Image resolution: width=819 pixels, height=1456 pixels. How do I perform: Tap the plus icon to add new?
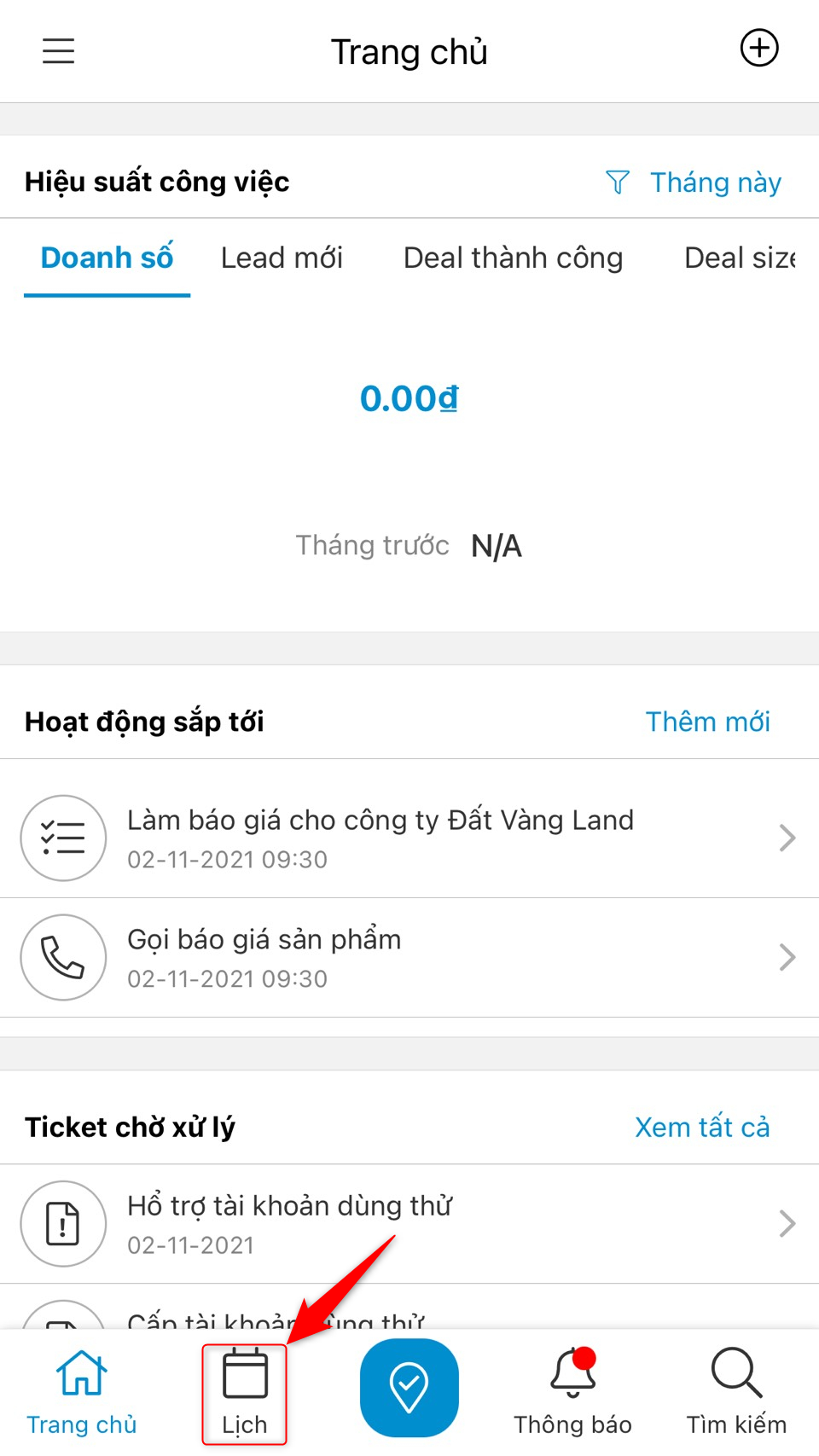click(758, 48)
